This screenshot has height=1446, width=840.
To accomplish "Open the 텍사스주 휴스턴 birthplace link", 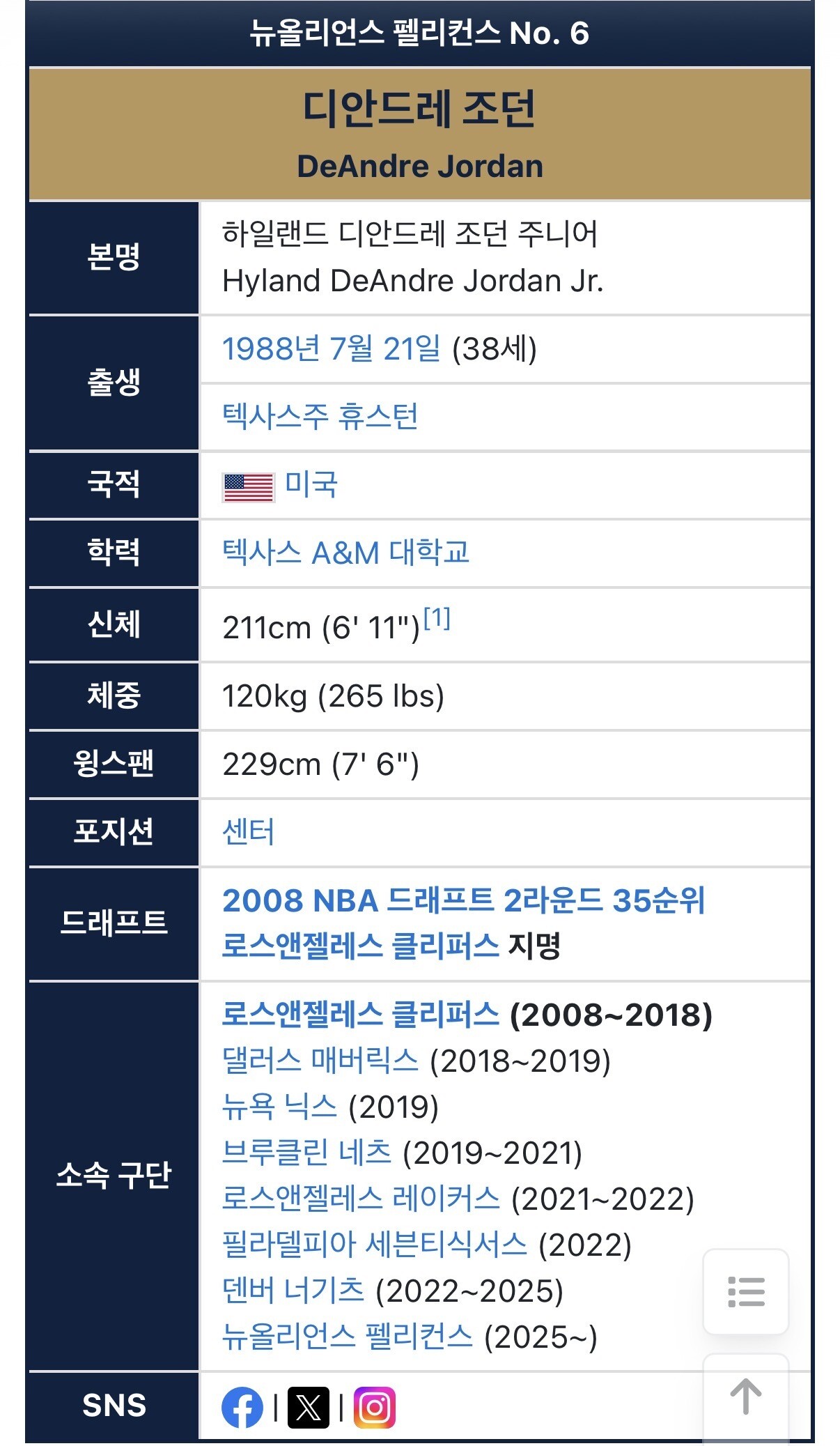I will (x=320, y=416).
